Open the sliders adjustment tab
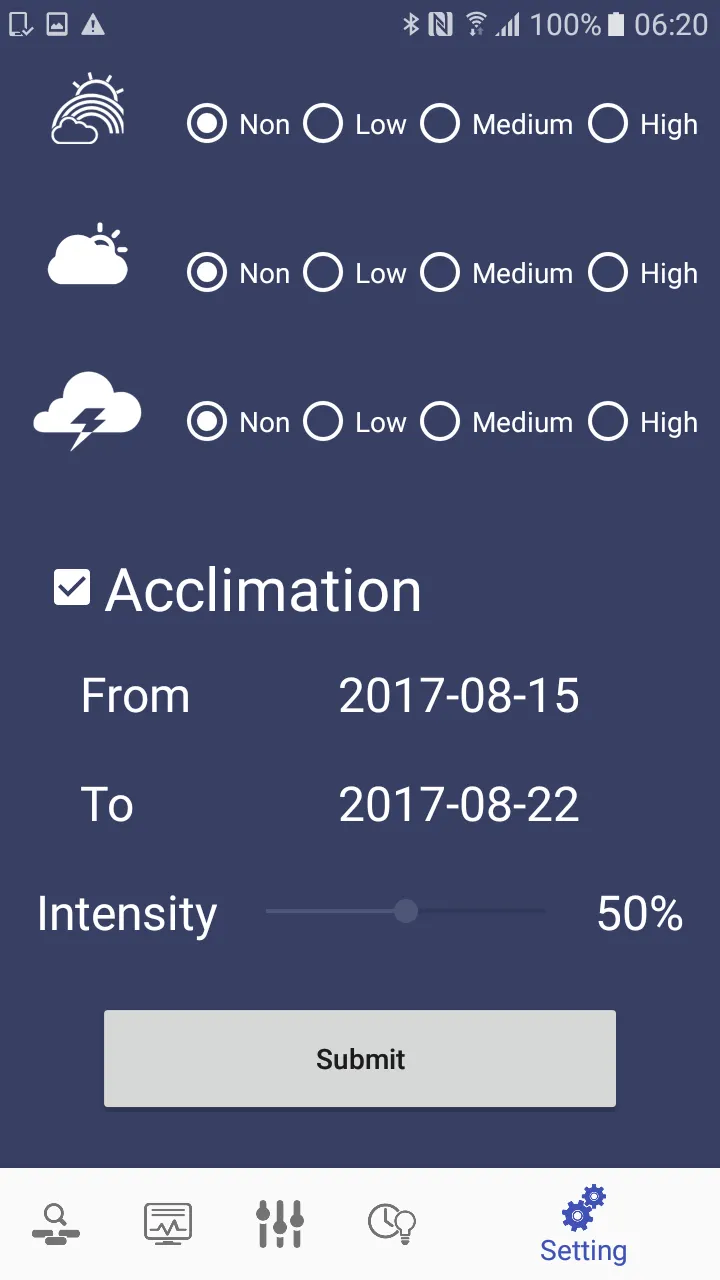The image size is (720, 1280). pyautogui.click(x=280, y=1223)
